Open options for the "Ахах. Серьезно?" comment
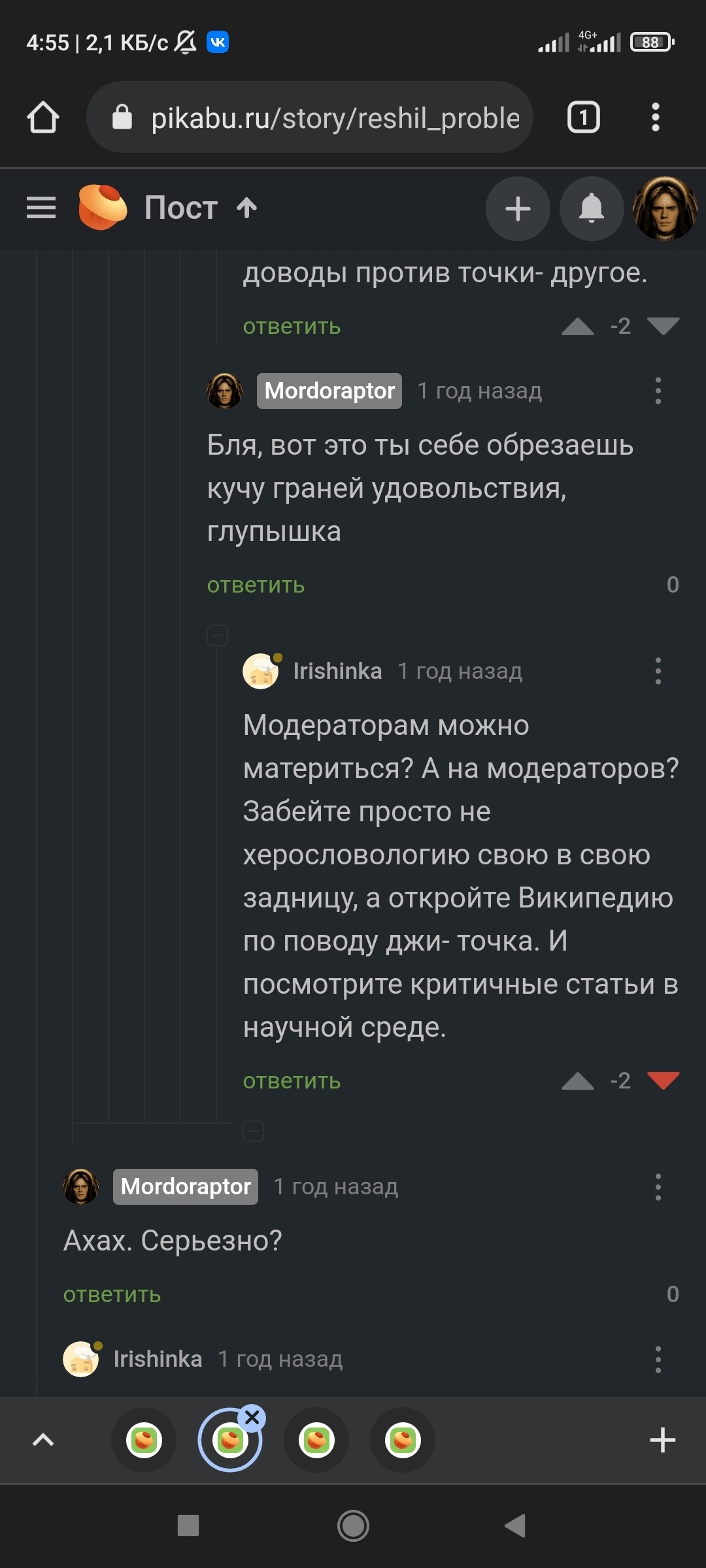This screenshot has height=1568, width=706. (x=658, y=1186)
